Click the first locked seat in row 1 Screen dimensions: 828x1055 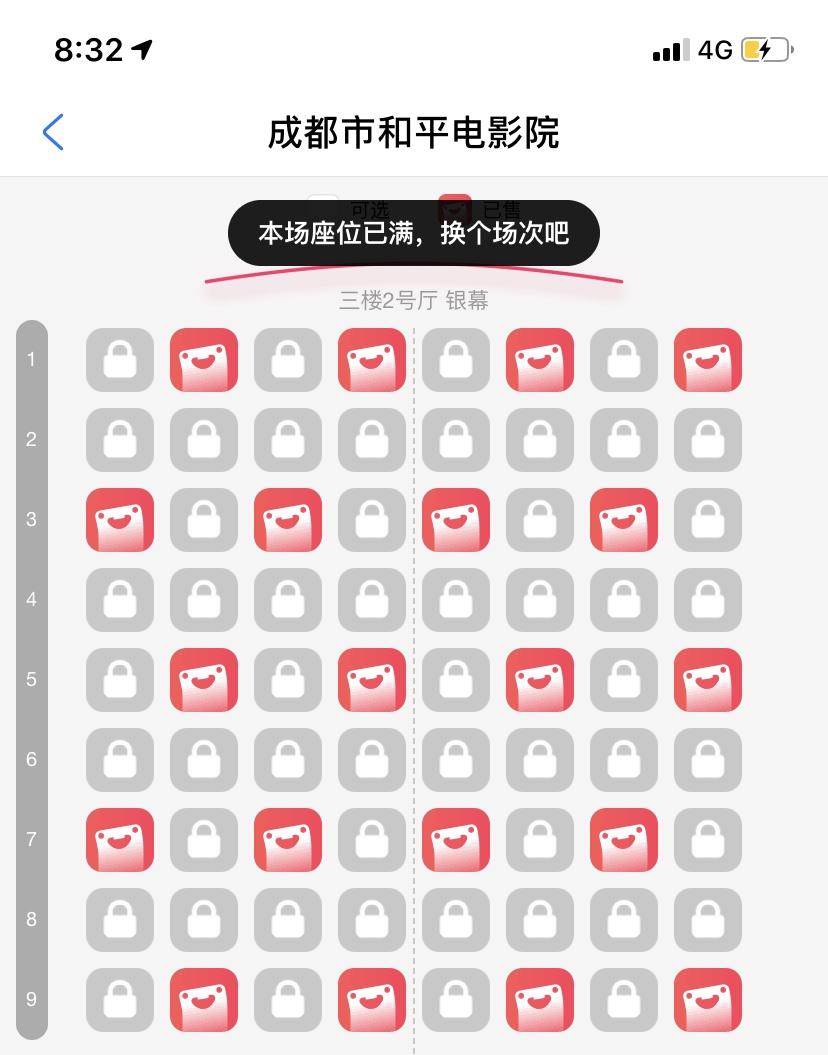(119, 360)
